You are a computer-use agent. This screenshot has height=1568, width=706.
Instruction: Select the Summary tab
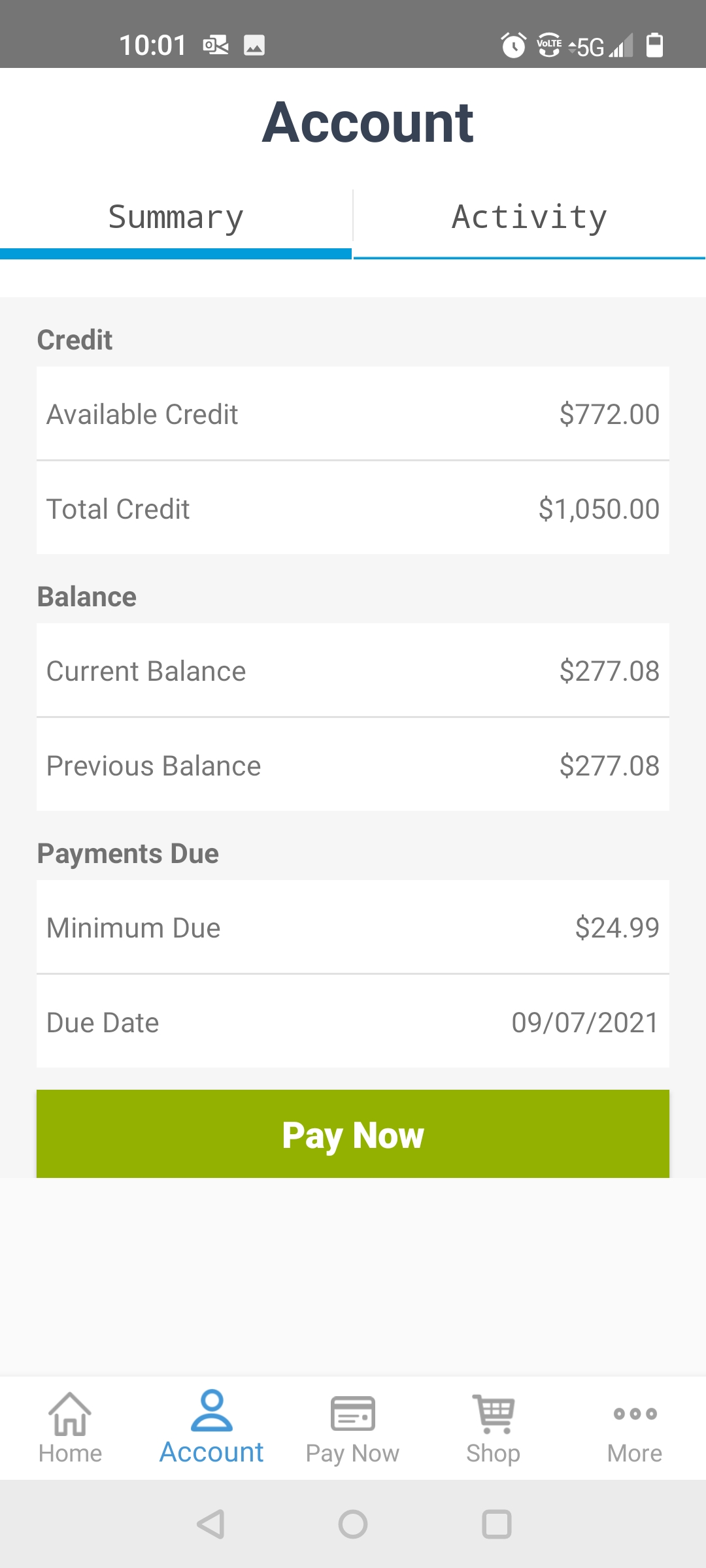[176, 216]
